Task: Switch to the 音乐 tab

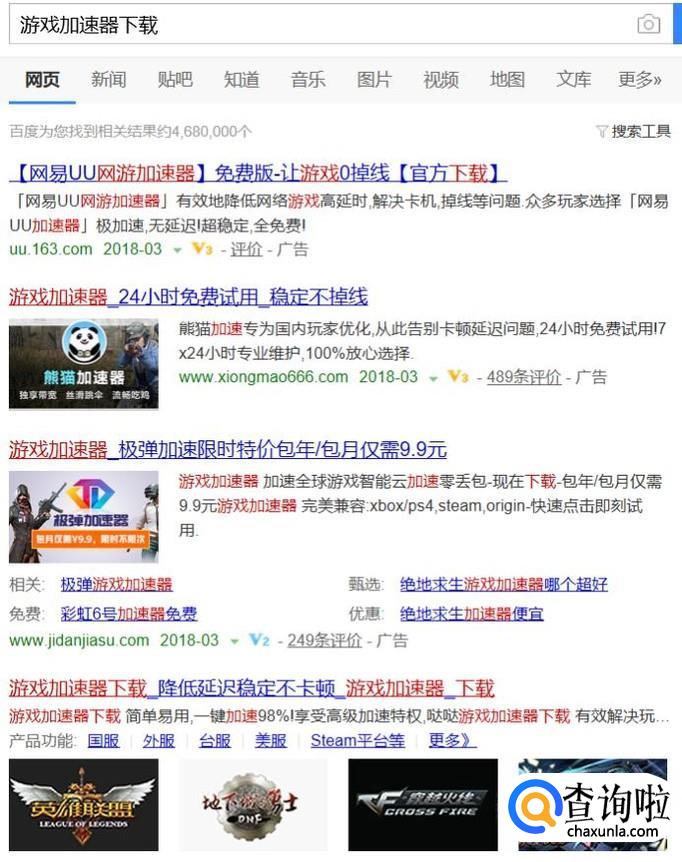Action: click(308, 80)
